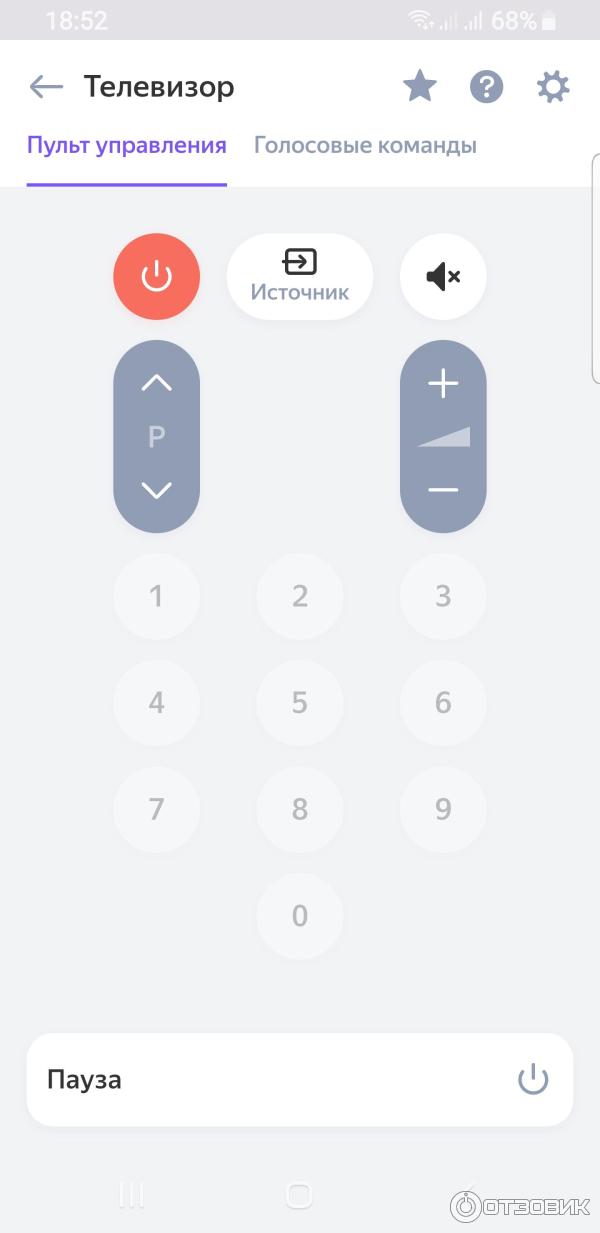Tap the power icon on Пауза card

point(533,1080)
